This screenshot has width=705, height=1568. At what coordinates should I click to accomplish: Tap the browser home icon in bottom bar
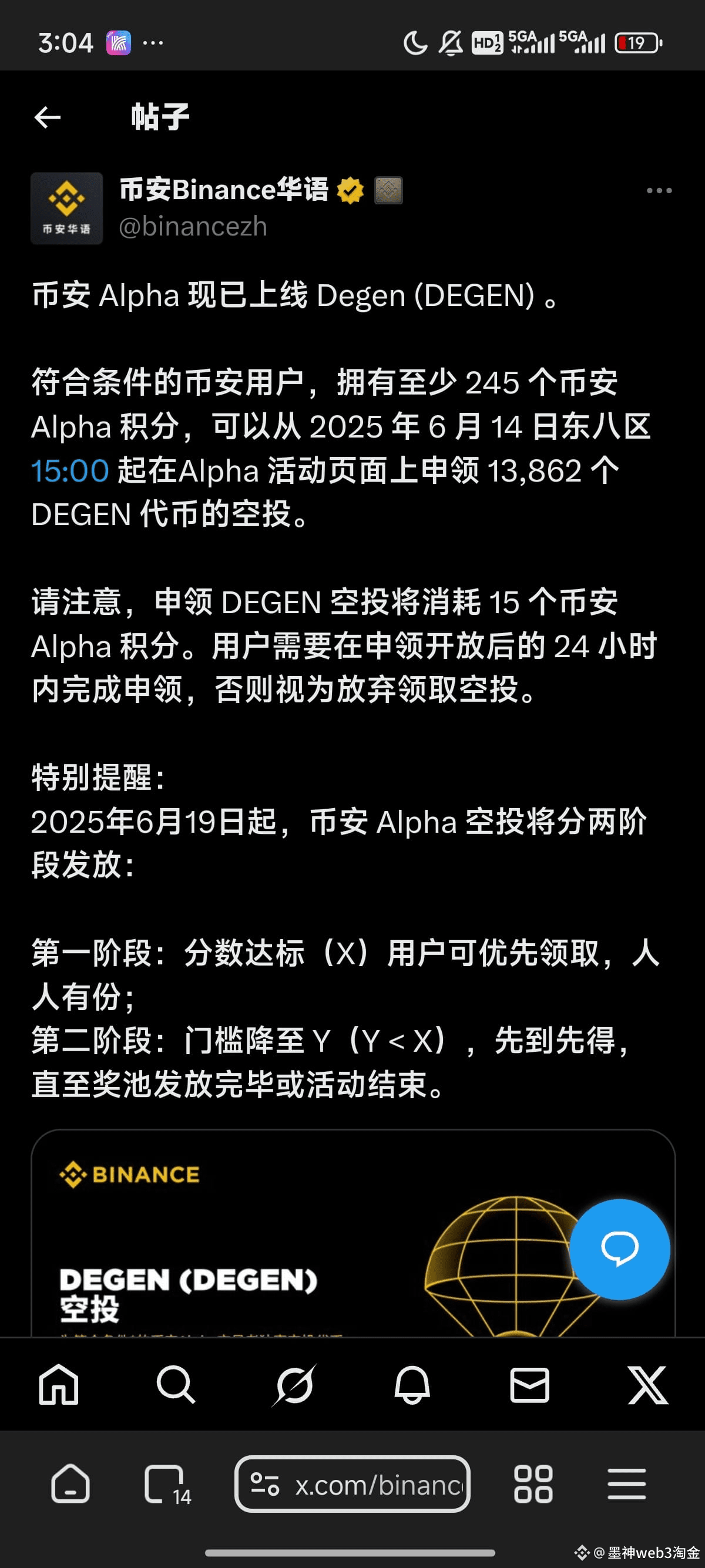coord(70,1486)
